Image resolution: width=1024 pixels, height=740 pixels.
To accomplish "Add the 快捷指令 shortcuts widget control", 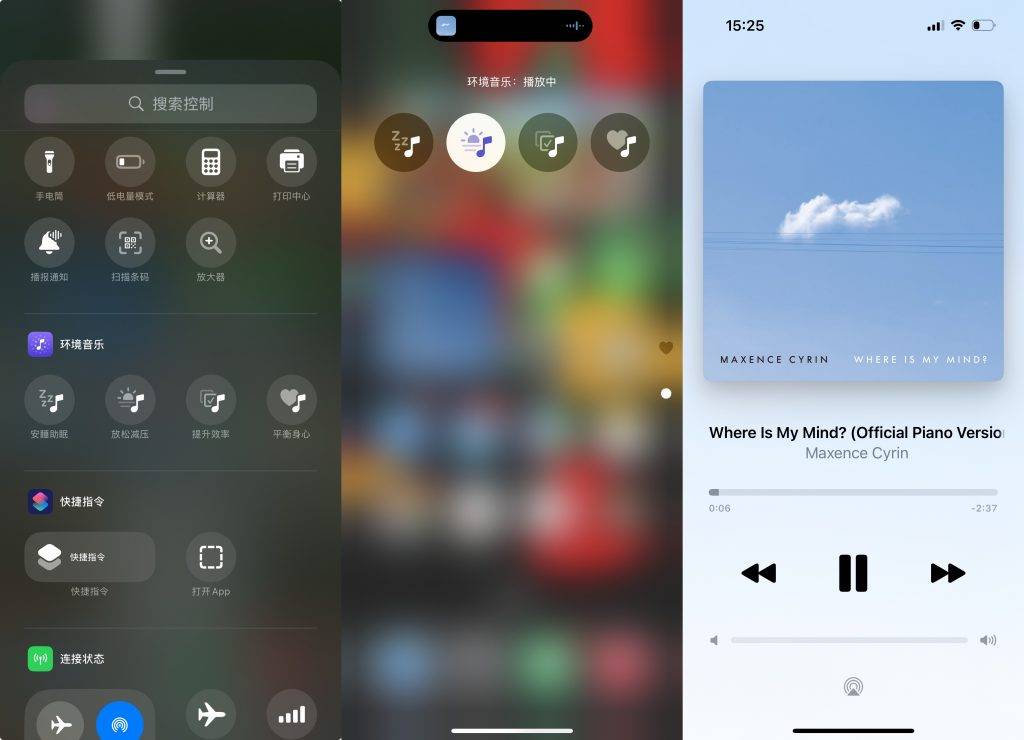I will click(90, 557).
